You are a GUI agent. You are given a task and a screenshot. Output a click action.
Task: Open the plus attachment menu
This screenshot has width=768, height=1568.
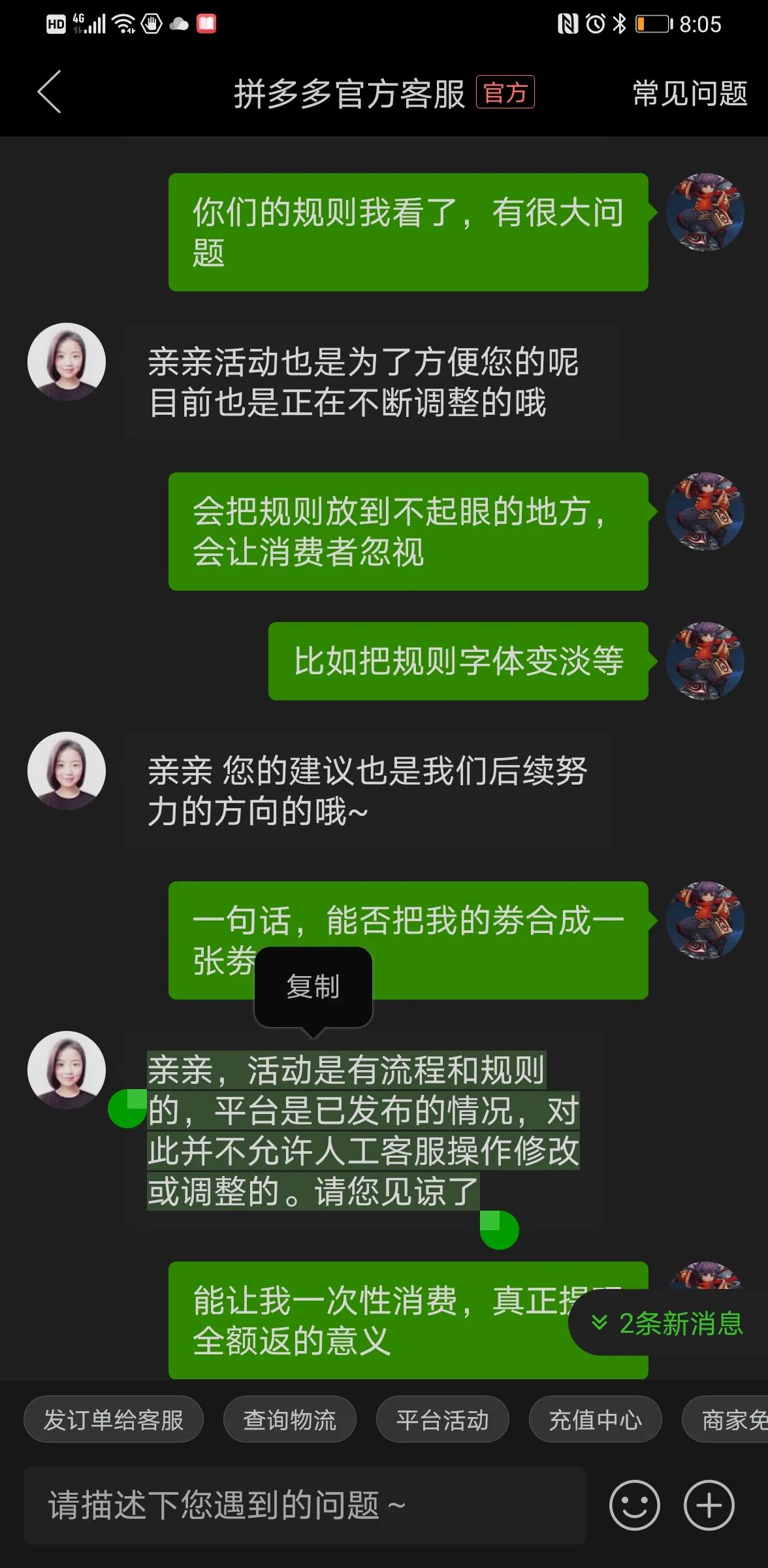709,1505
